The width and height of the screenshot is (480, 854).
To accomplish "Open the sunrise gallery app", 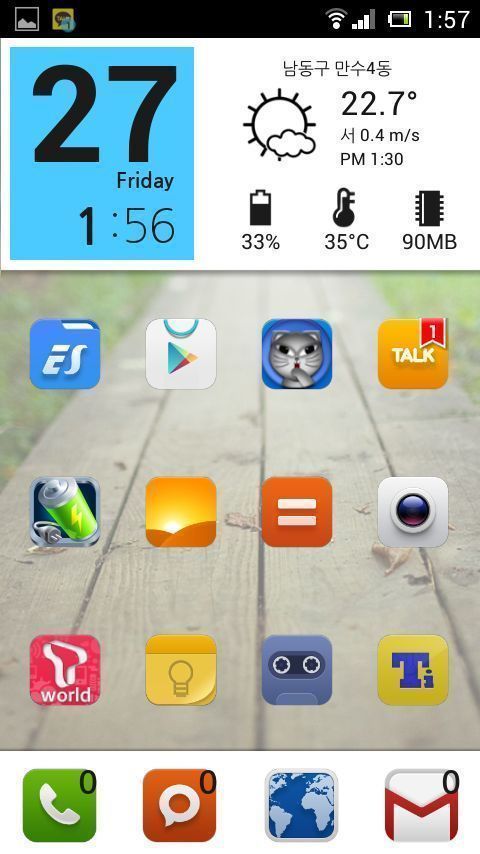I will pyautogui.click(x=181, y=512).
